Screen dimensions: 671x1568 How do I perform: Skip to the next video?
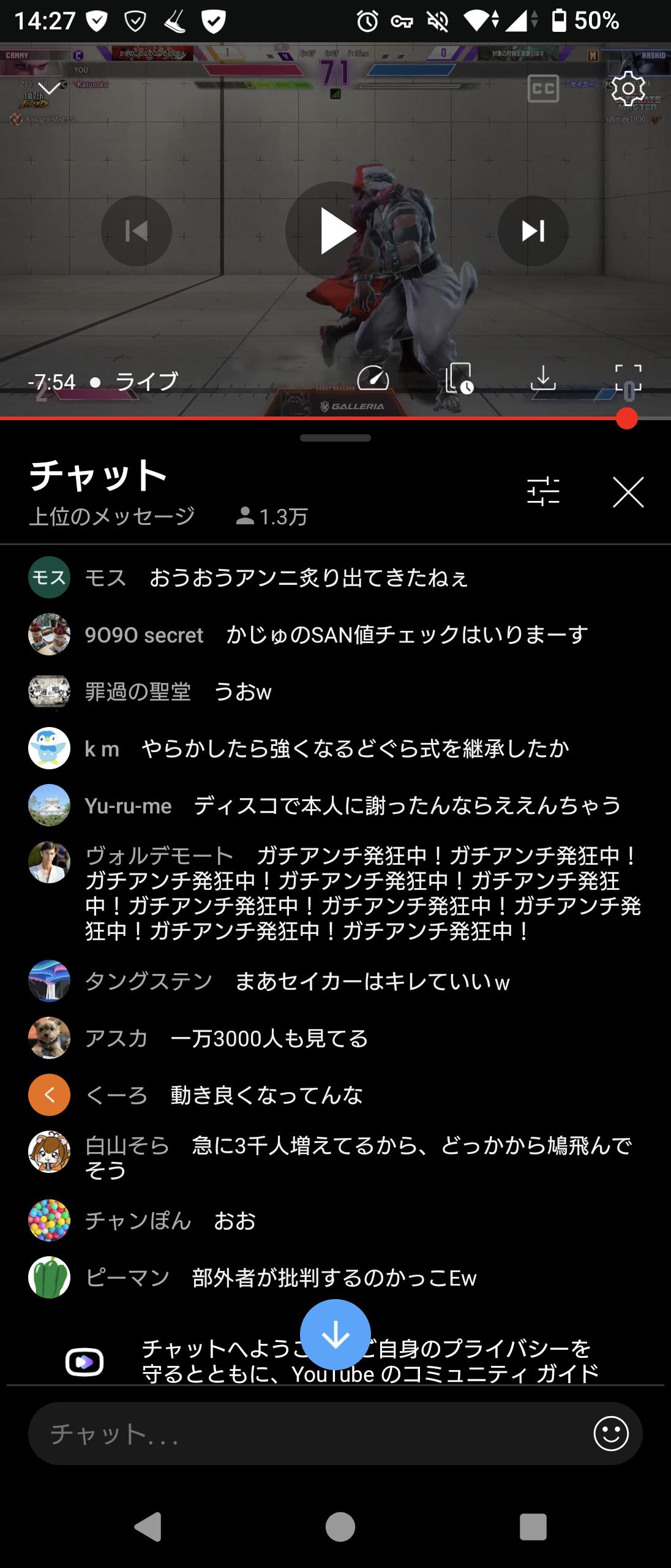[x=533, y=231]
